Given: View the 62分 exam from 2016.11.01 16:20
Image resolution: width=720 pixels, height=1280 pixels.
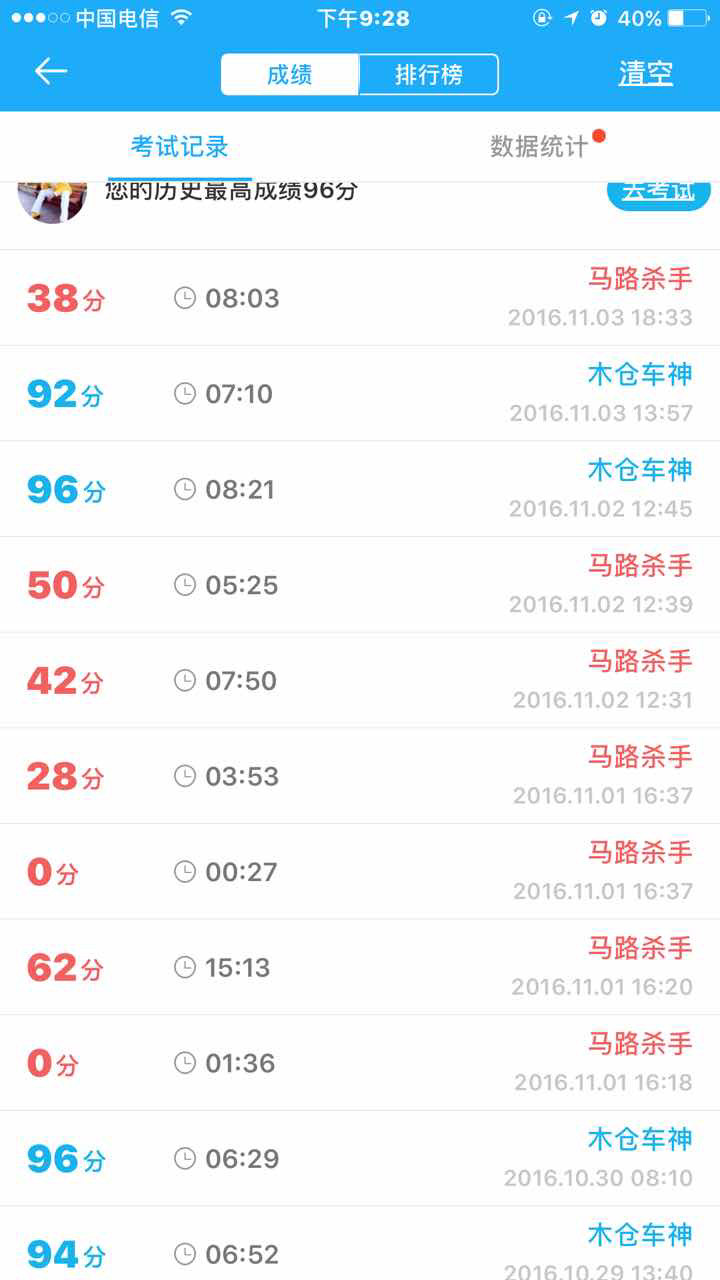Looking at the screenshot, I should pos(360,967).
